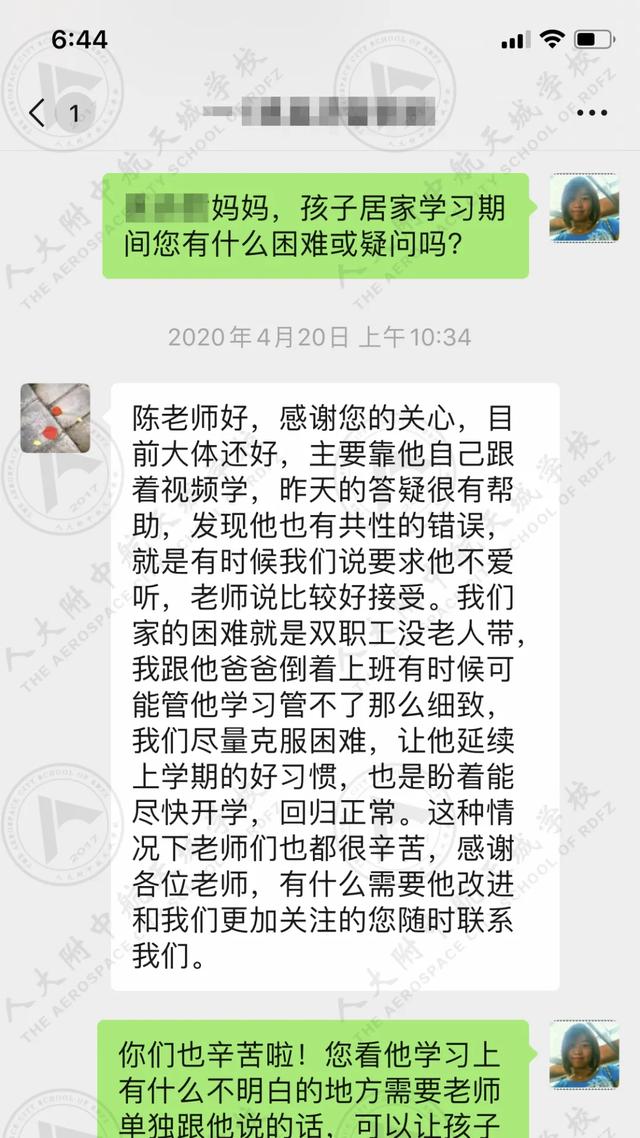Open teacher's avatar next to 孩子居家学习 message

(584, 207)
